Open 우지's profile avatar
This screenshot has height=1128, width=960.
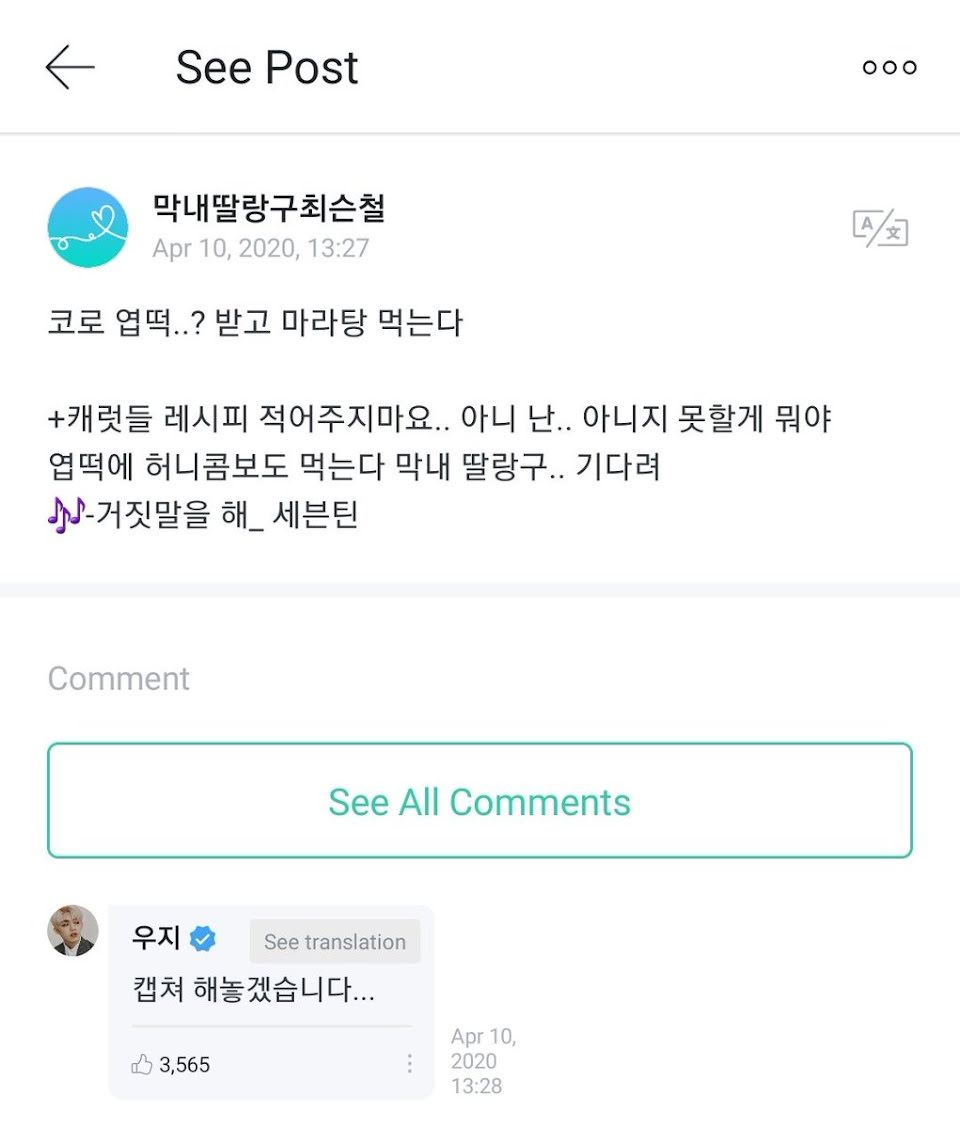pos(73,930)
